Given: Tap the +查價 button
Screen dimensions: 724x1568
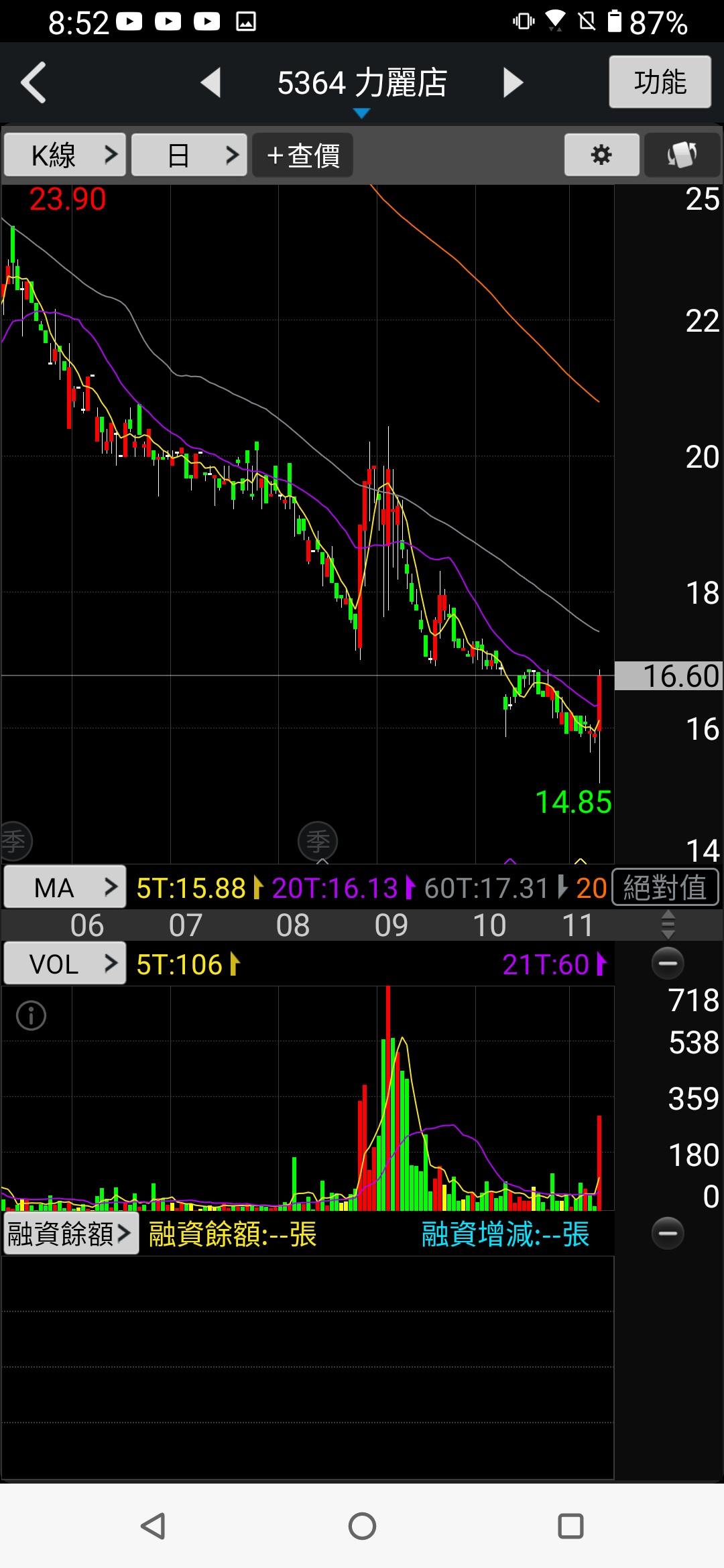Looking at the screenshot, I should 303,155.
